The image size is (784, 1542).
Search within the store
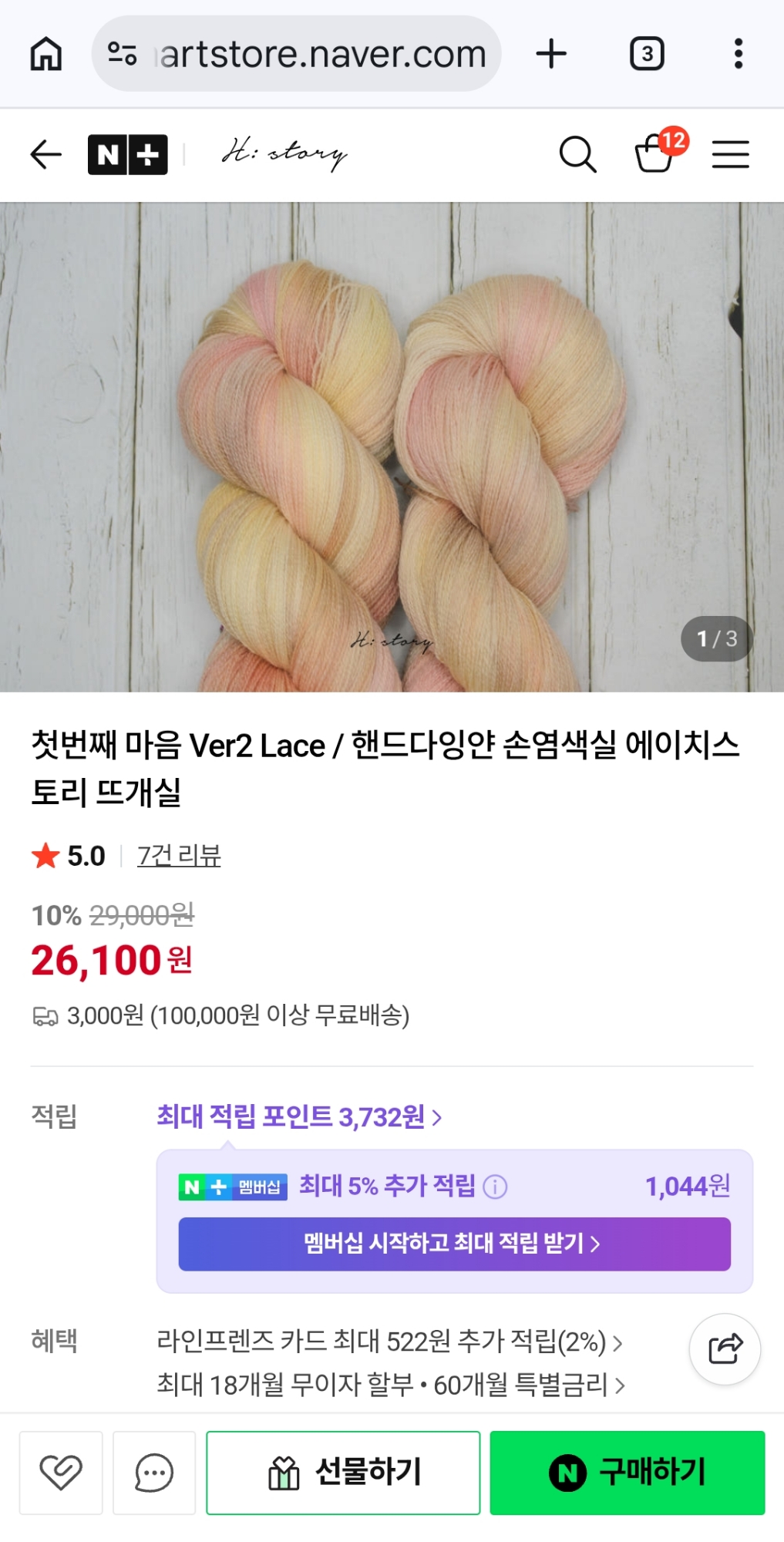coord(577,154)
